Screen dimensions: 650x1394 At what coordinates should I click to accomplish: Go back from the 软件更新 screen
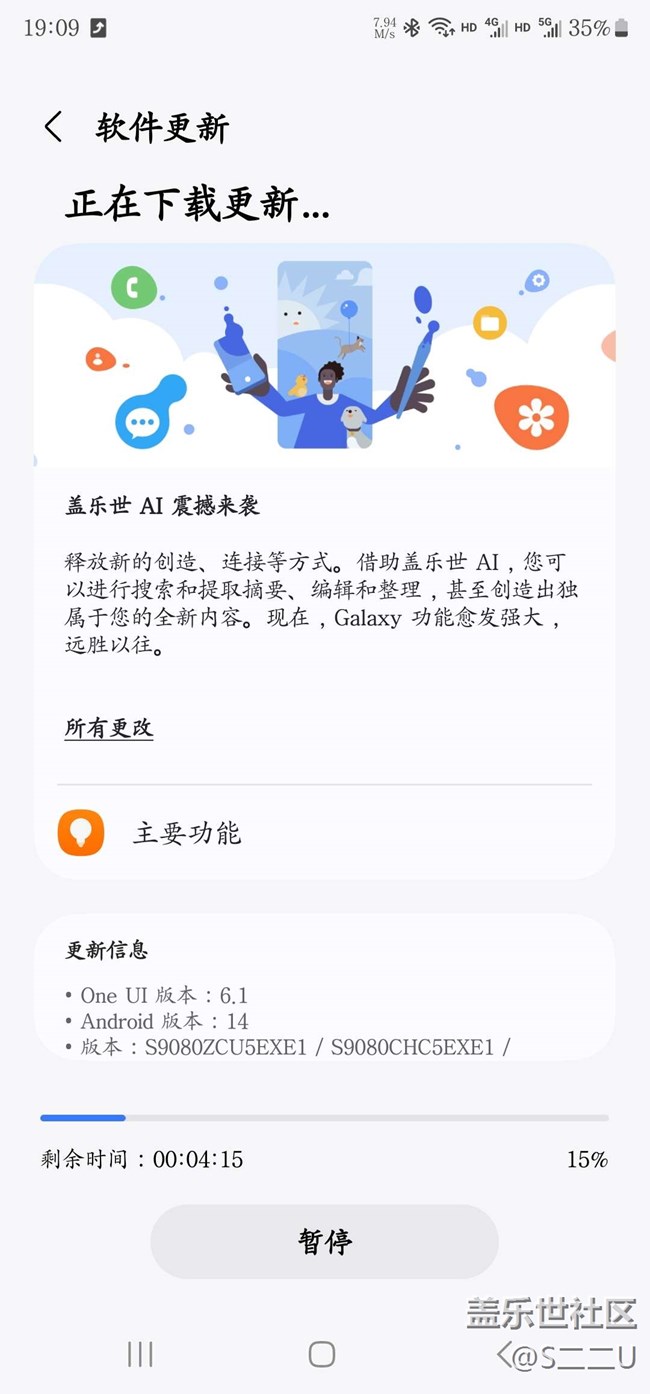(53, 127)
